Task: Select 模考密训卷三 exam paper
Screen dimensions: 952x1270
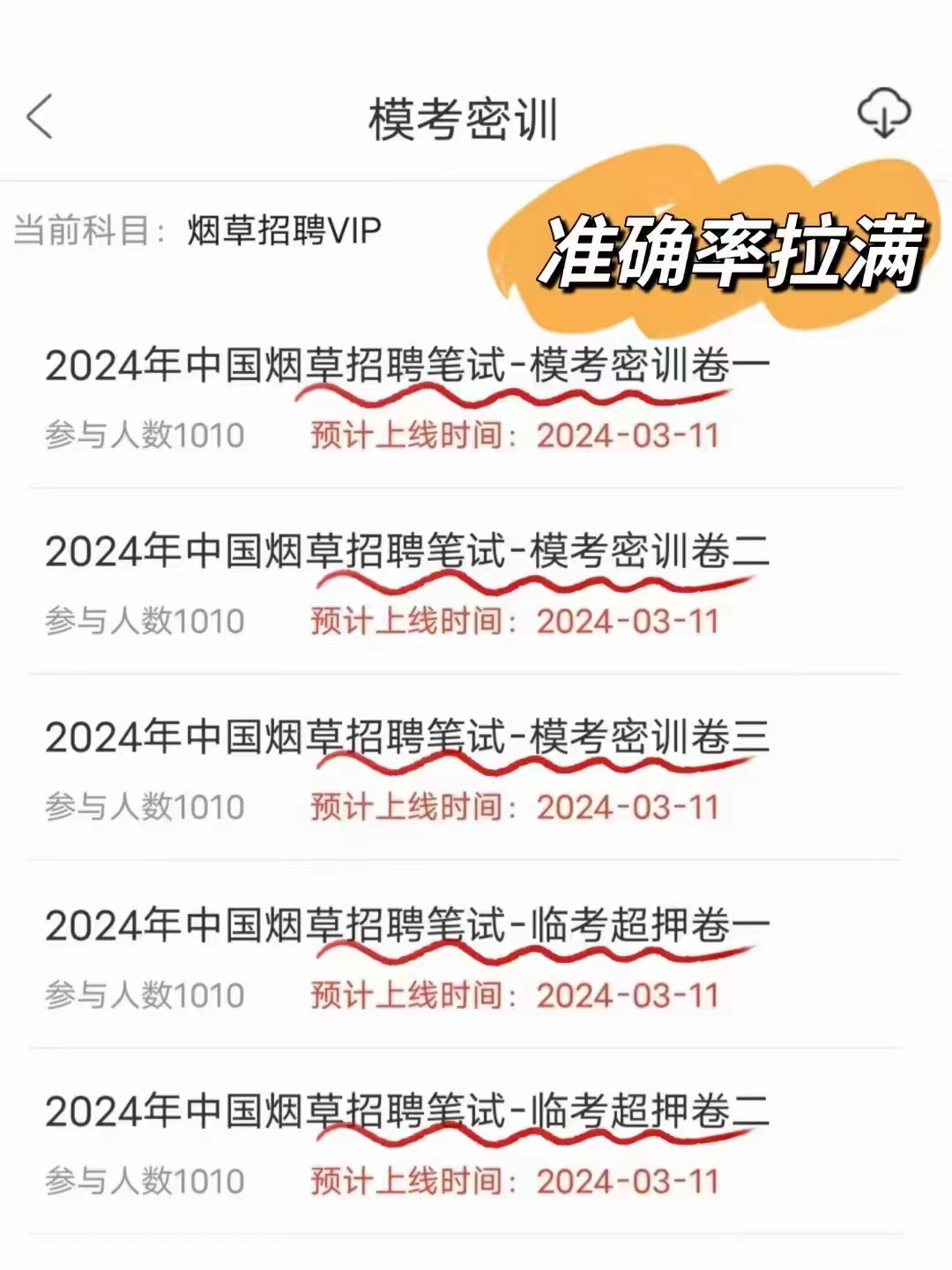Action: 407,738
